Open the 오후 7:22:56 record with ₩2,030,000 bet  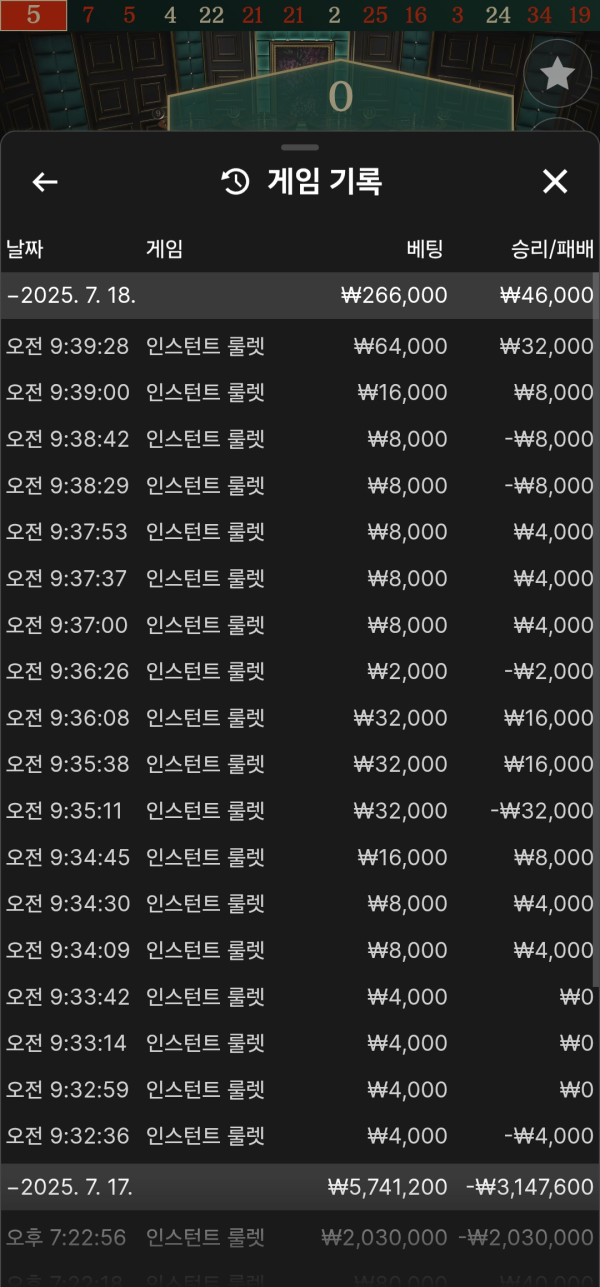pos(300,1238)
